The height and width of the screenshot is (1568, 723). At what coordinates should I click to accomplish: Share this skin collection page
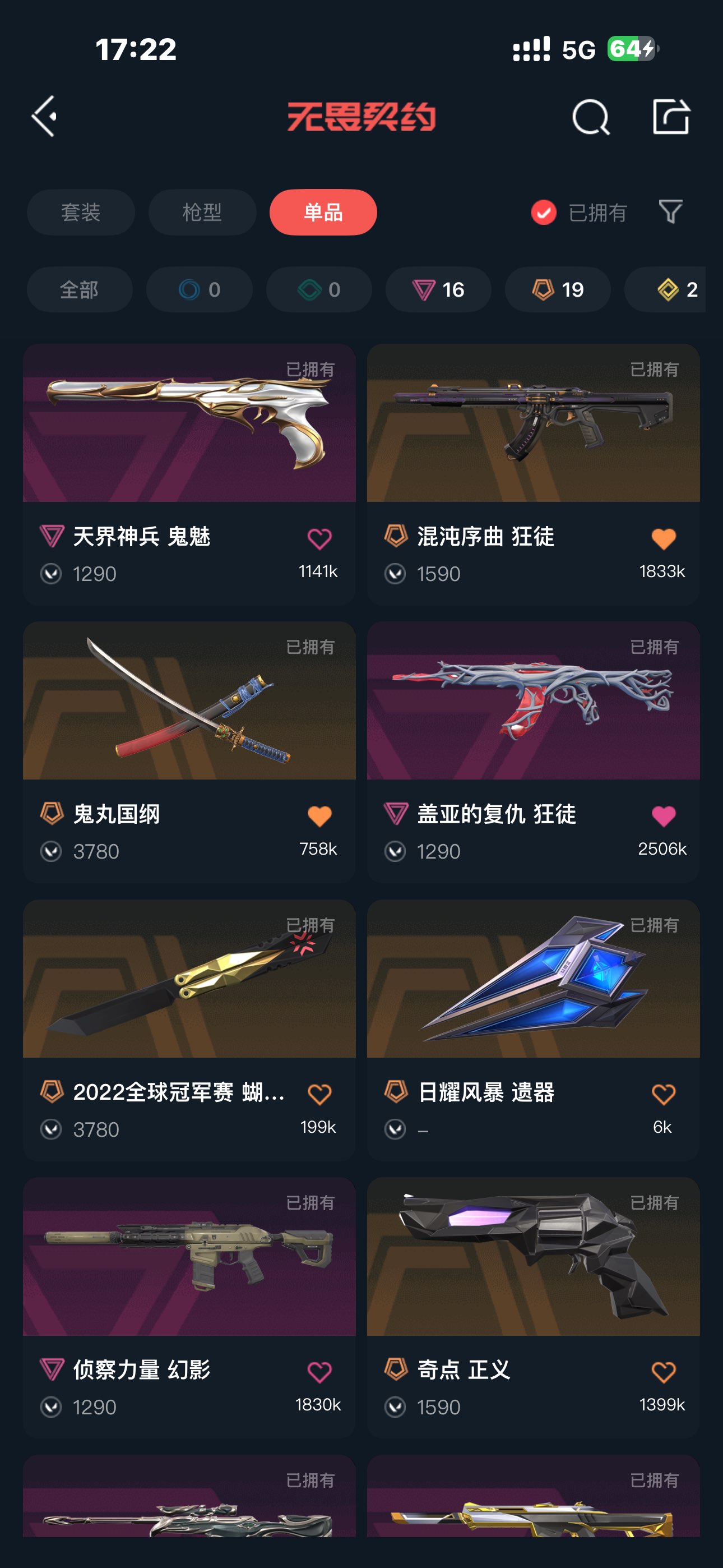click(670, 116)
